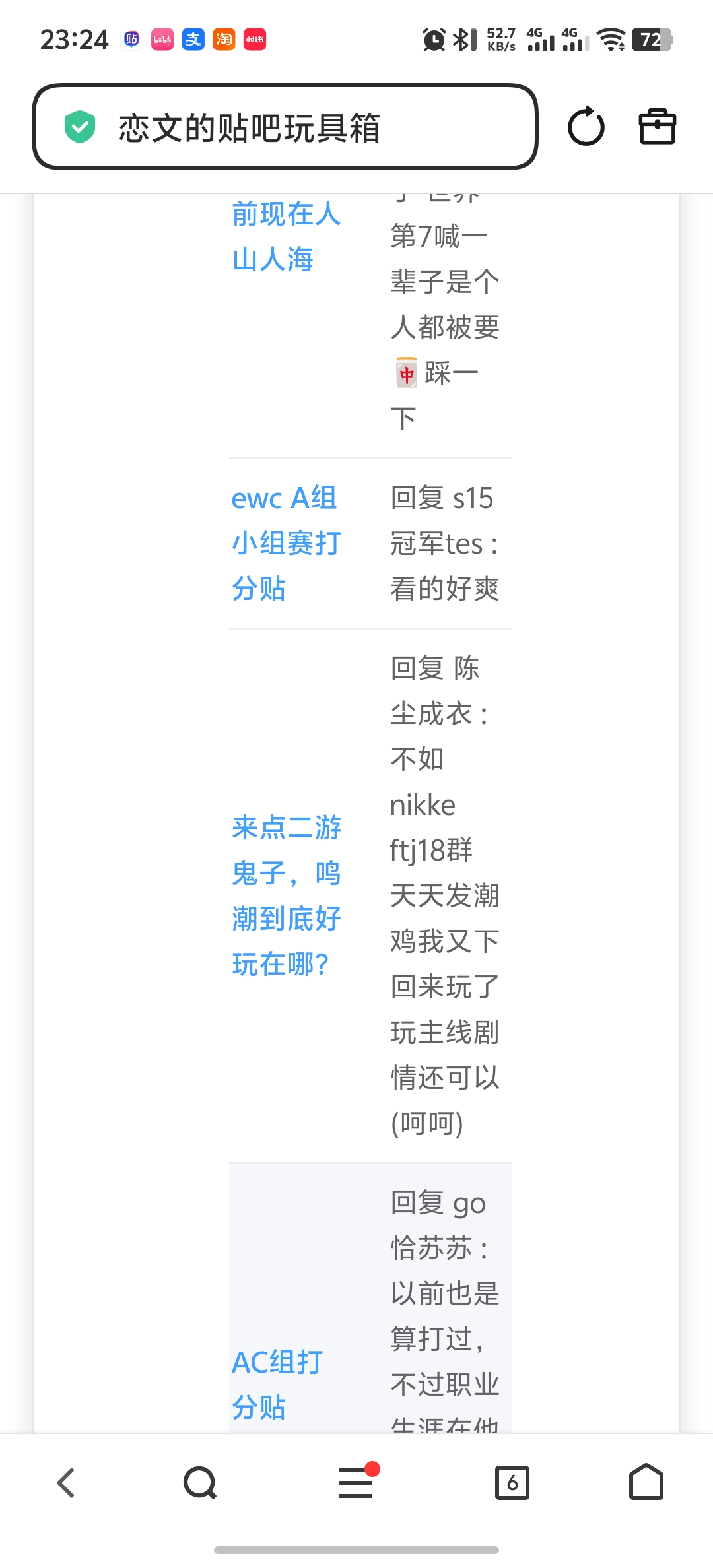
Task: Go back to the previous page
Action: click(x=66, y=1483)
